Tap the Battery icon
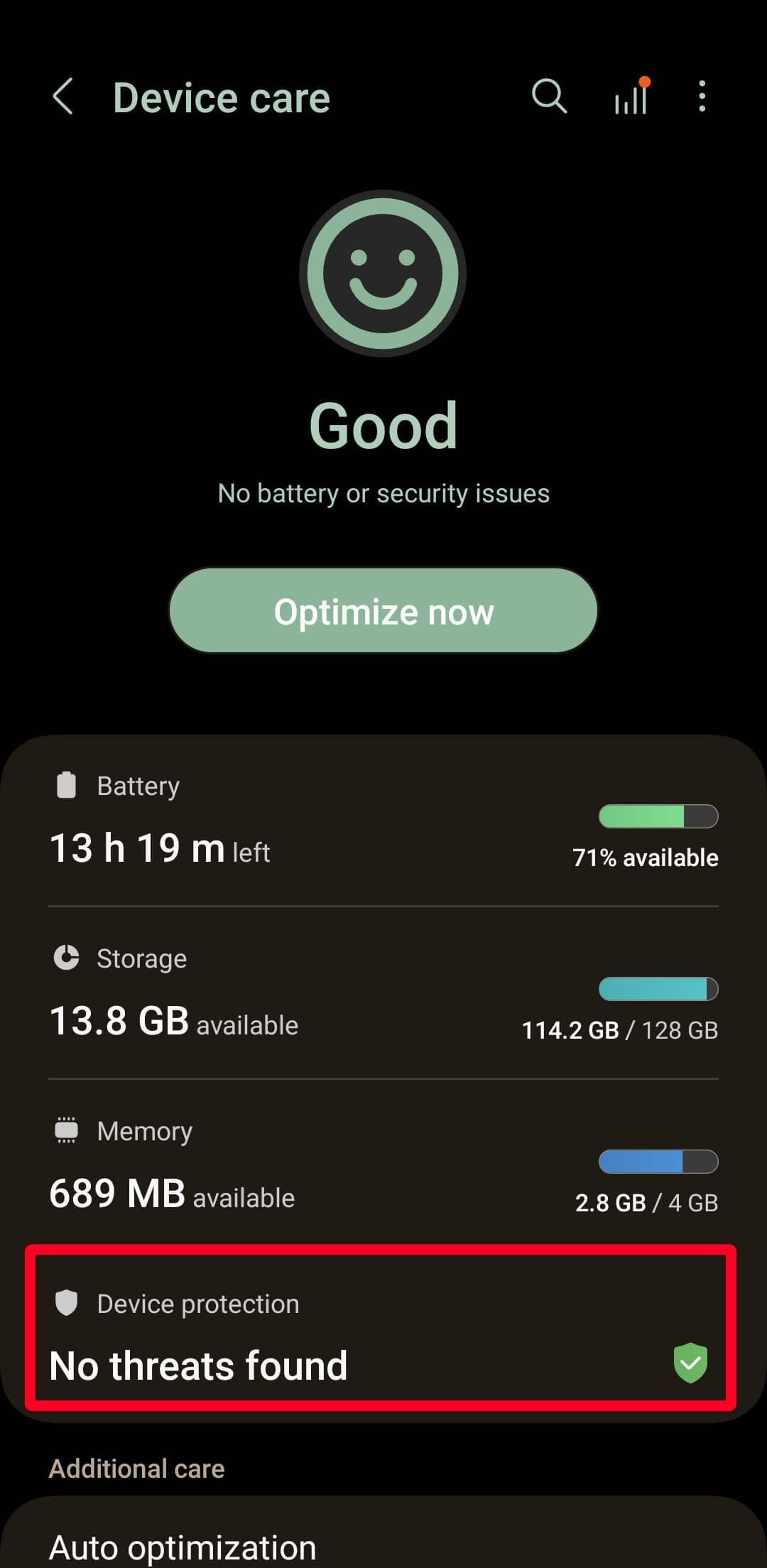The image size is (767, 1568). pos(66,784)
